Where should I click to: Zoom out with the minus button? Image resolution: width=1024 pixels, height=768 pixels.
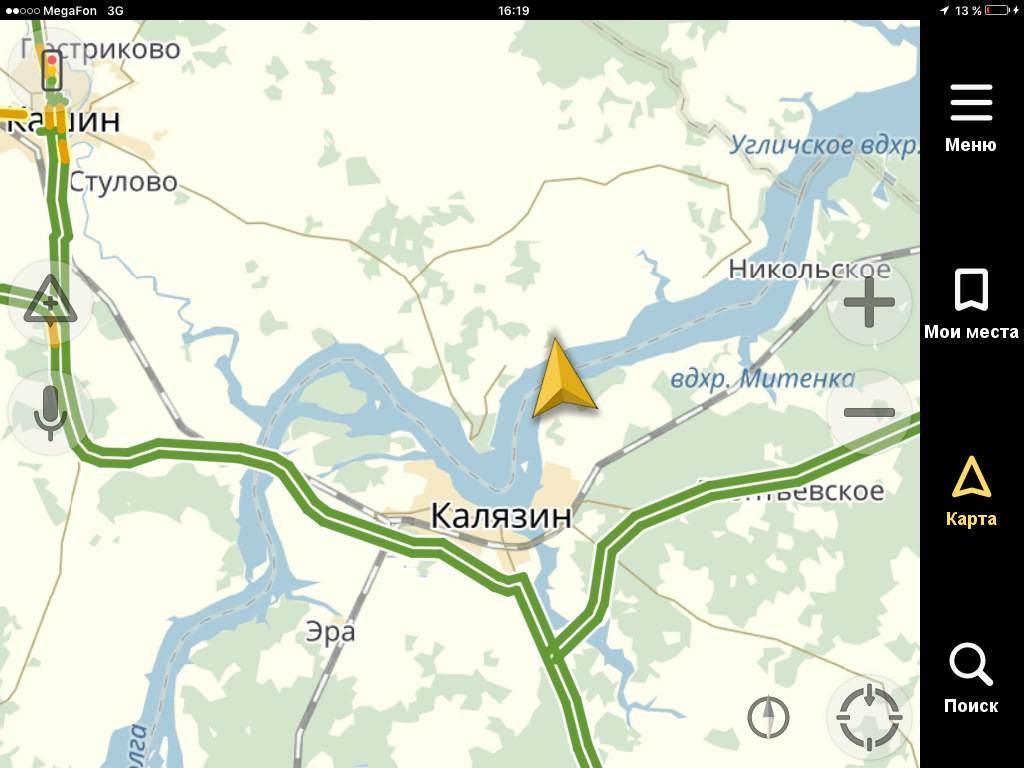coord(869,412)
